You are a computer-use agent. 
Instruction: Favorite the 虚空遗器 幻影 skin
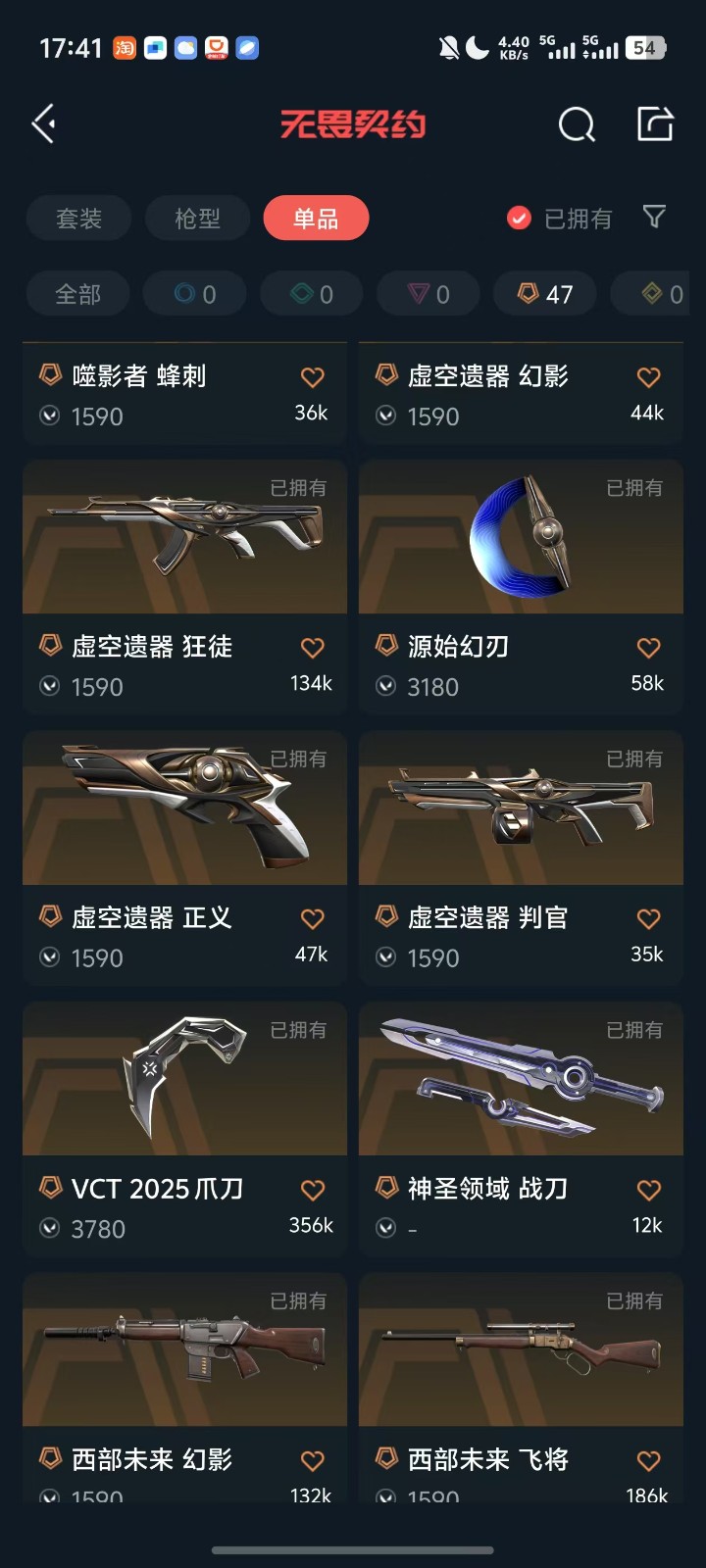point(648,377)
